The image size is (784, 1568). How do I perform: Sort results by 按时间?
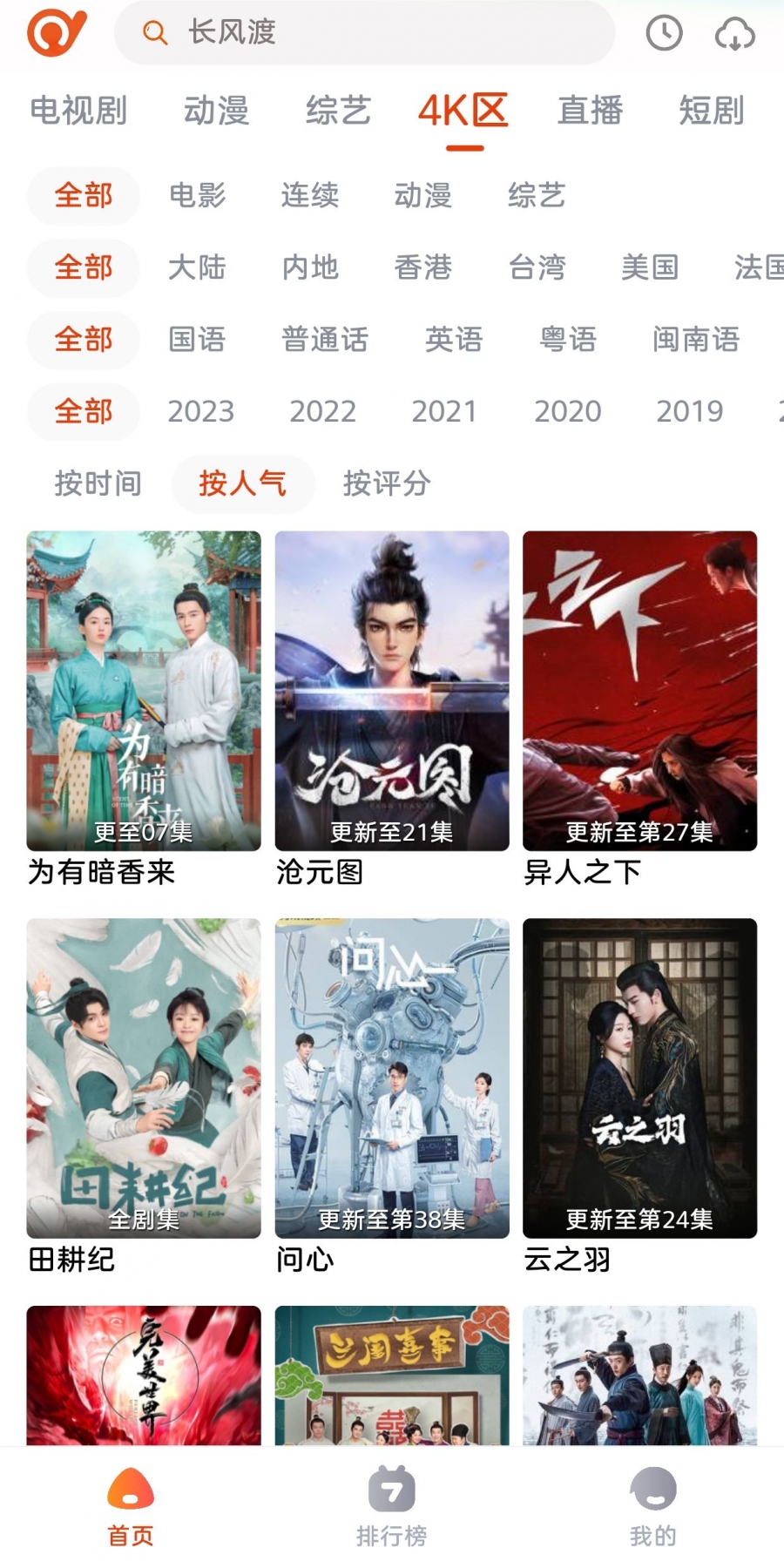coord(98,483)
